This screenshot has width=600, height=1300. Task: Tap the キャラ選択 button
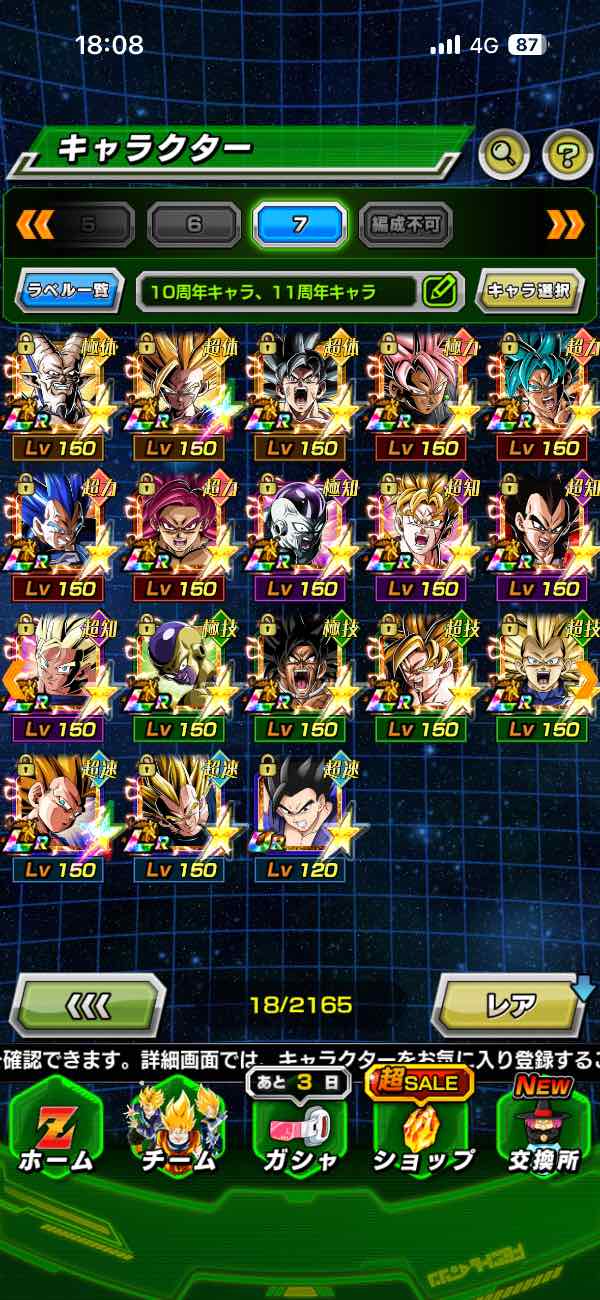tap(529, 292)
